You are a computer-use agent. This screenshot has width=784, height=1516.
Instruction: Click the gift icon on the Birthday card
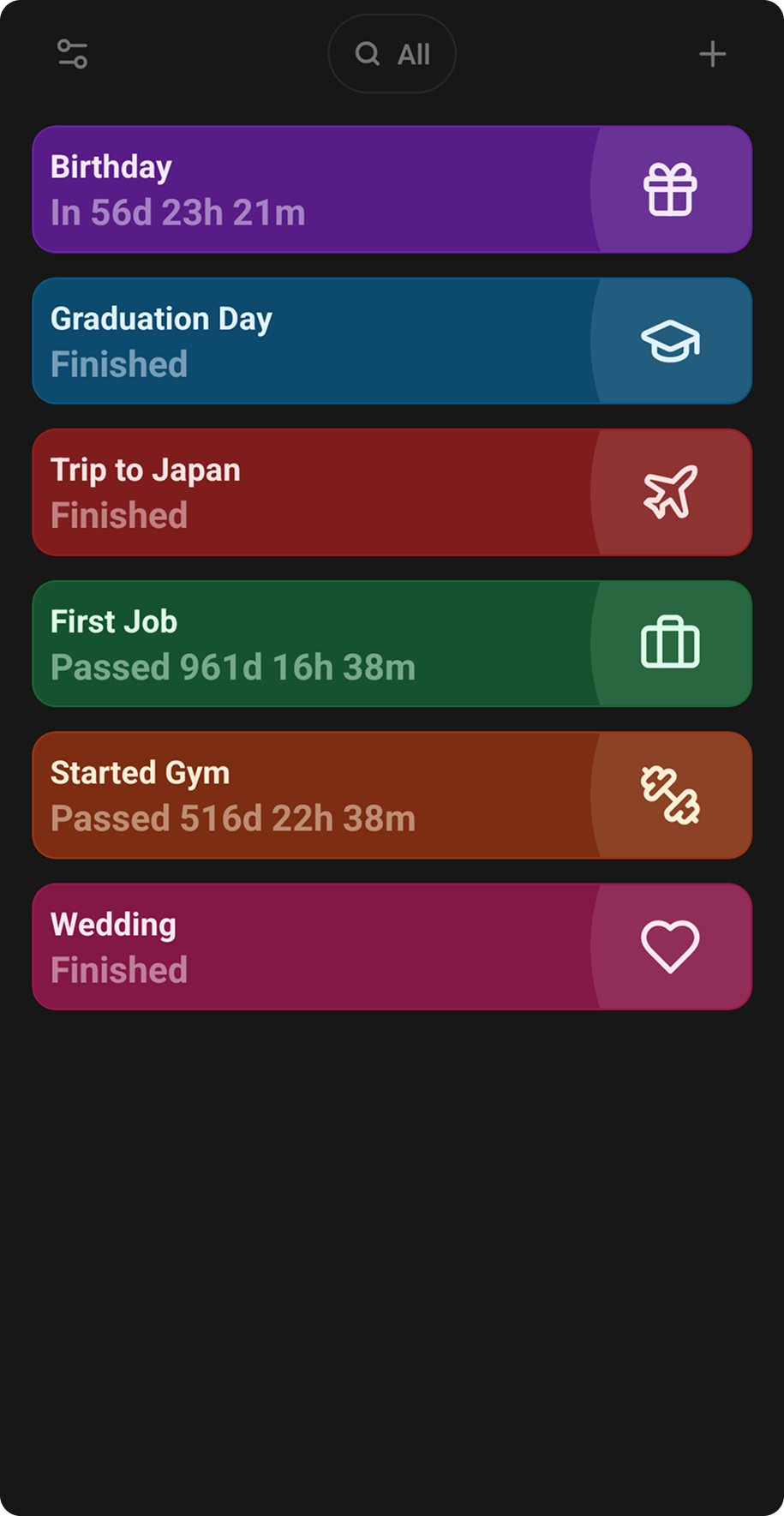pyautogui.click(x=671, y=189)
